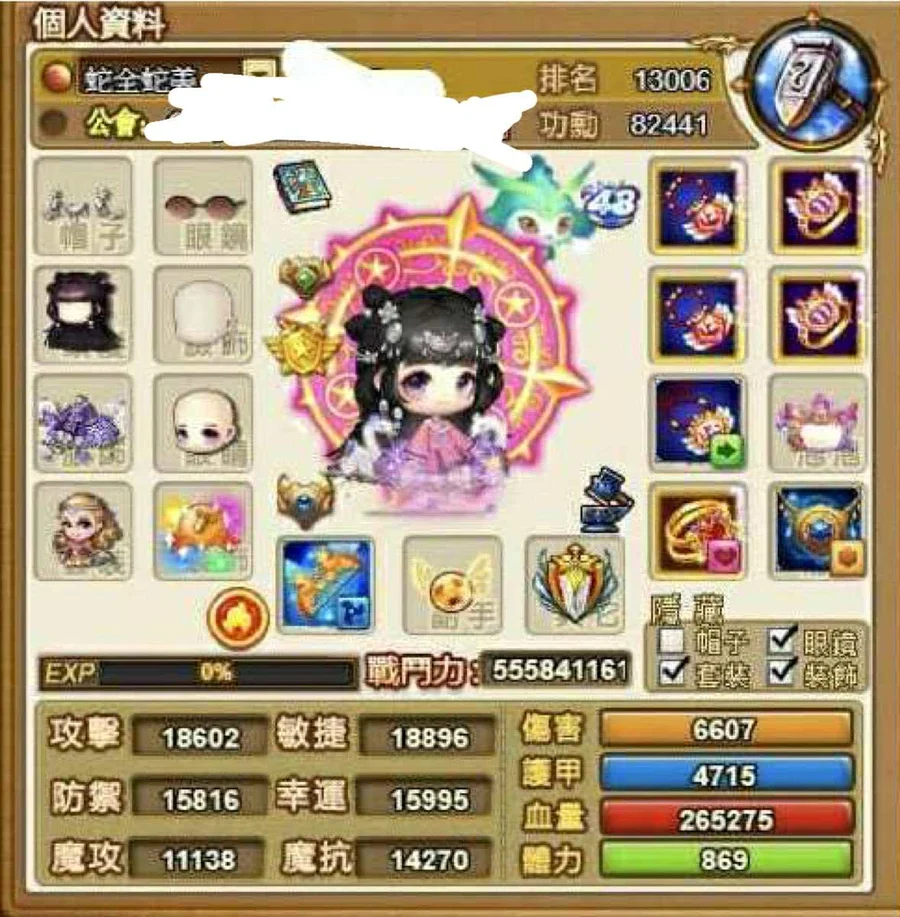Open the purple flower outfit slot
The height and width of the screenshot is (917, 900).
pyautogui.click(x=83, y=422)
